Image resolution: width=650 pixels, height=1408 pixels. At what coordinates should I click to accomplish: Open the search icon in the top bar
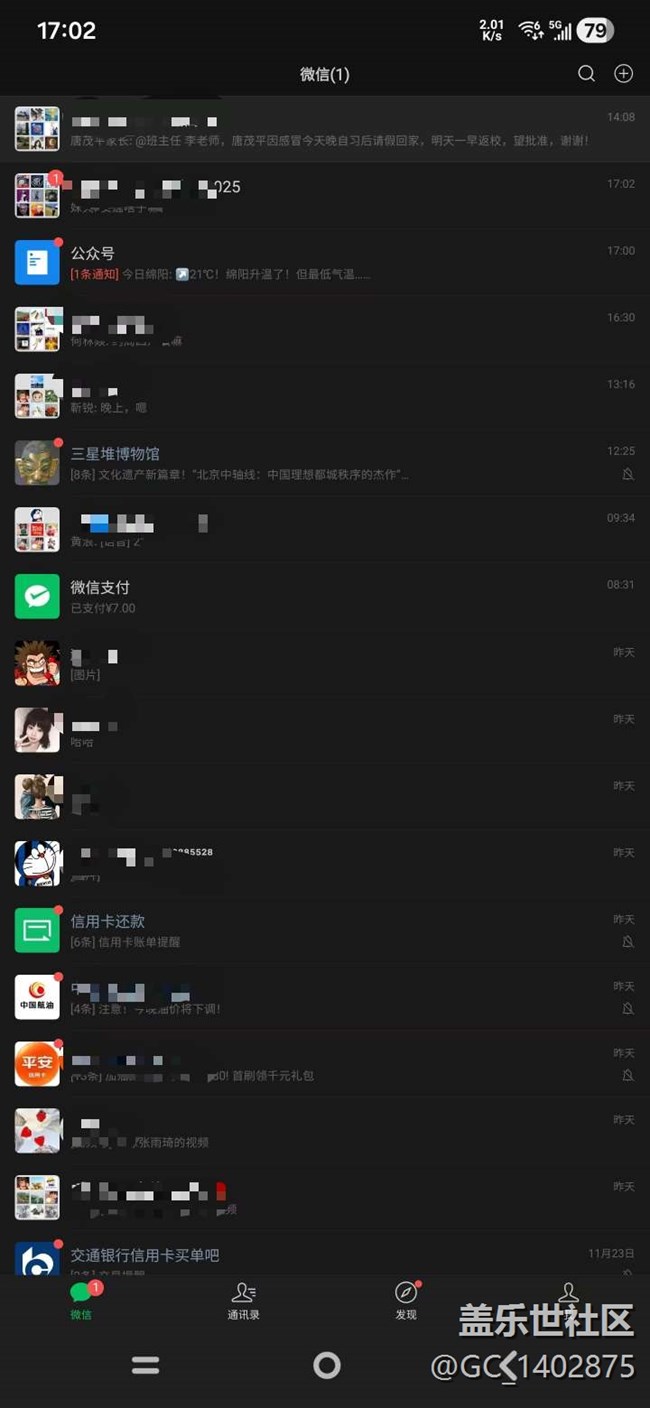point(586,74)
